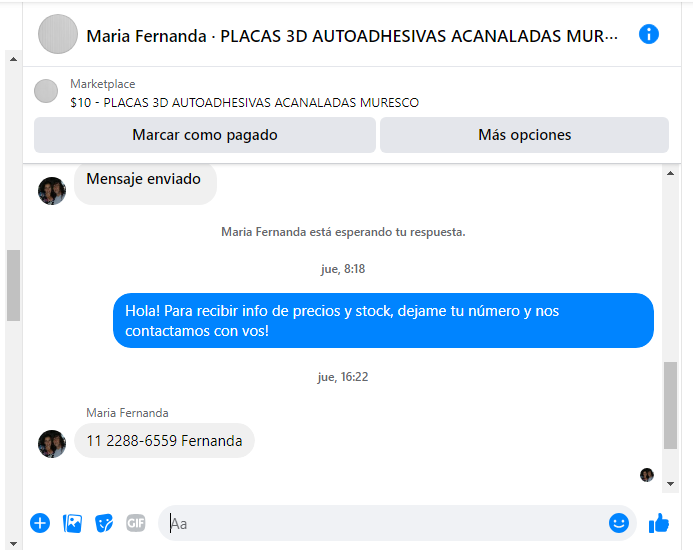Screen dimensions: 693x550
Task: Attach a photo to message
Action: coord(72,522)
